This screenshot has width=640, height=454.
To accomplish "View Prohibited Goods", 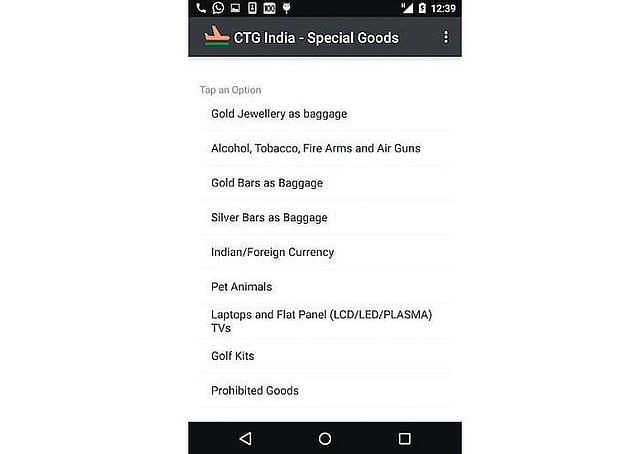I will pyautogui.click(x=255, y=390).
